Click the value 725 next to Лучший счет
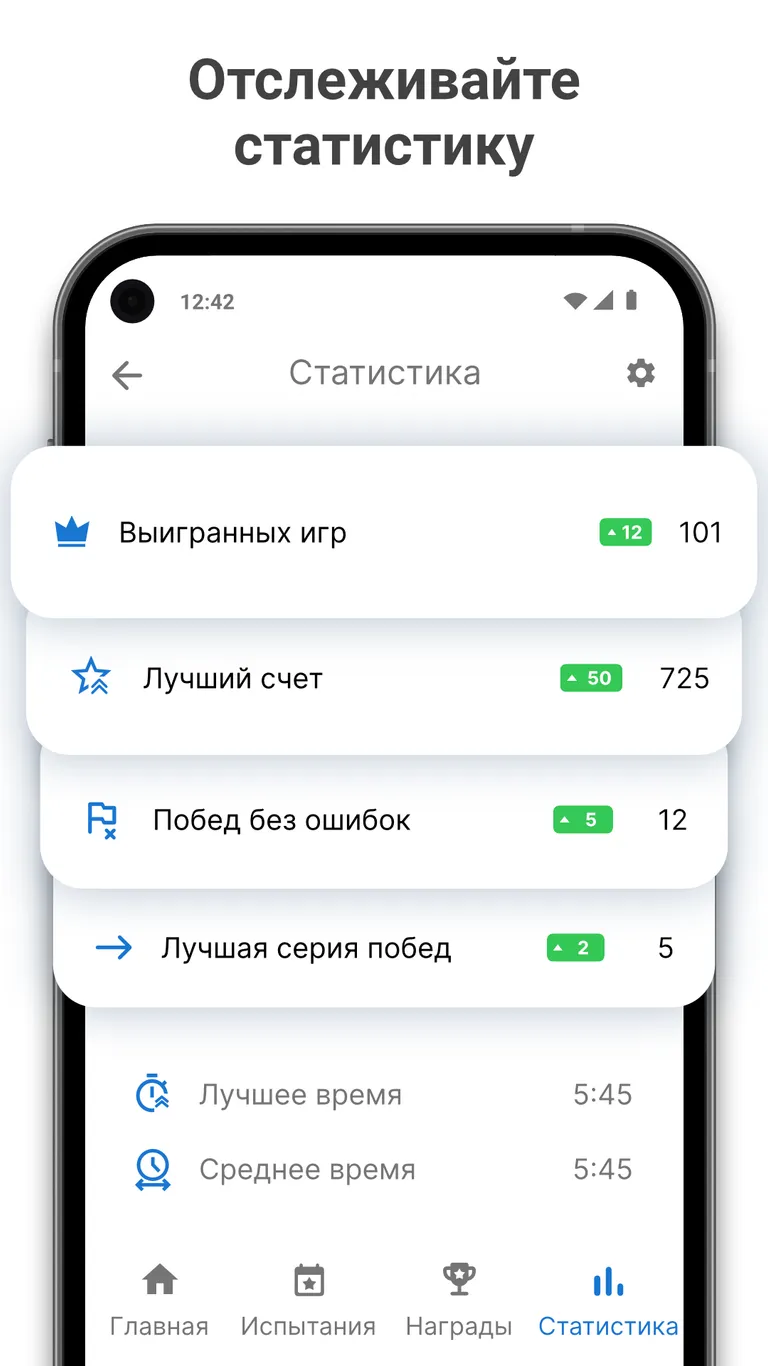Viewport: 768px width, 1366px height. [683, 678]
